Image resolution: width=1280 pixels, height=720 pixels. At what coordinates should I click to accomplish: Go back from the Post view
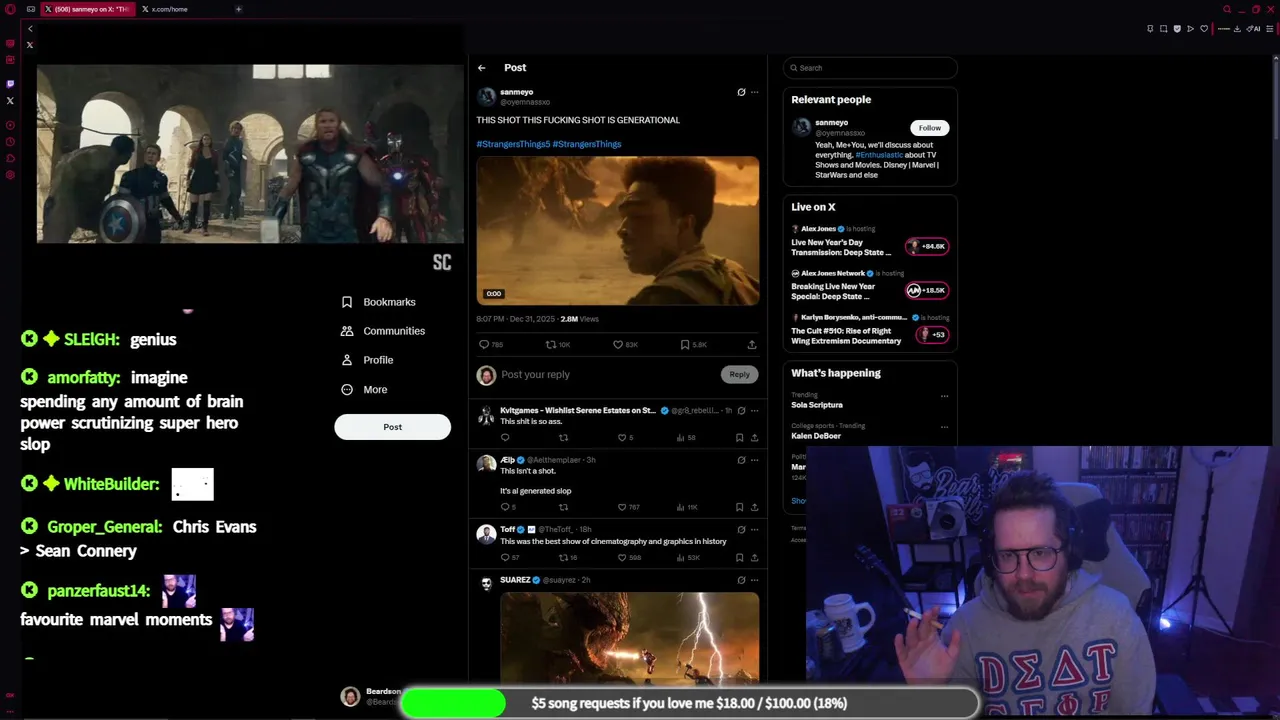coord(481,68)
